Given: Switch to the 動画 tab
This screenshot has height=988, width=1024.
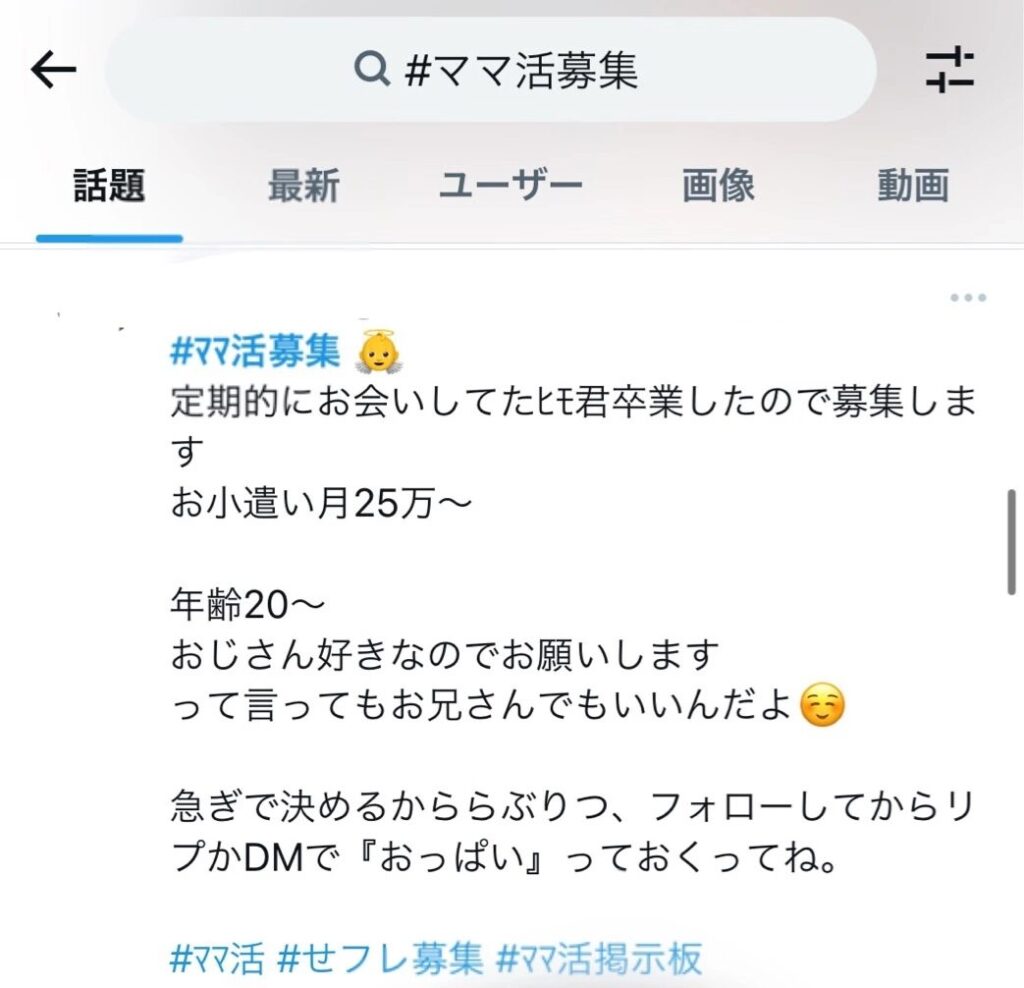Looking at the screenshot, I should (x=913, y=186).
